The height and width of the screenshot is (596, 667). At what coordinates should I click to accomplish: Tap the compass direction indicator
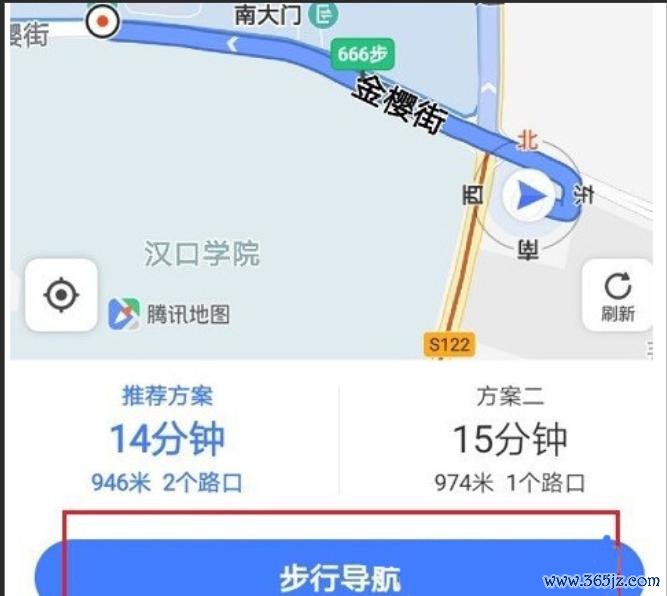coord(527,197)
